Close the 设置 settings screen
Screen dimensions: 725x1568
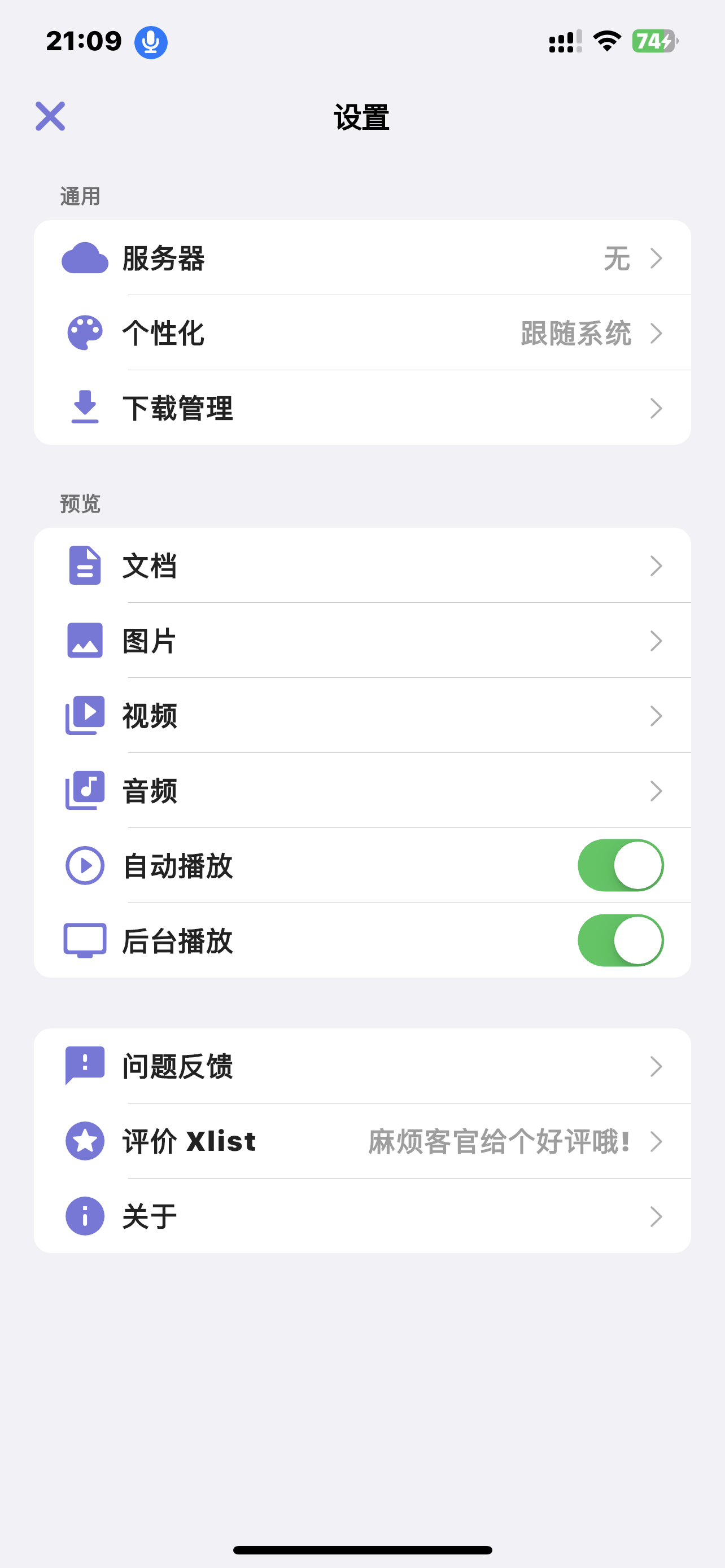pos(50,116)
